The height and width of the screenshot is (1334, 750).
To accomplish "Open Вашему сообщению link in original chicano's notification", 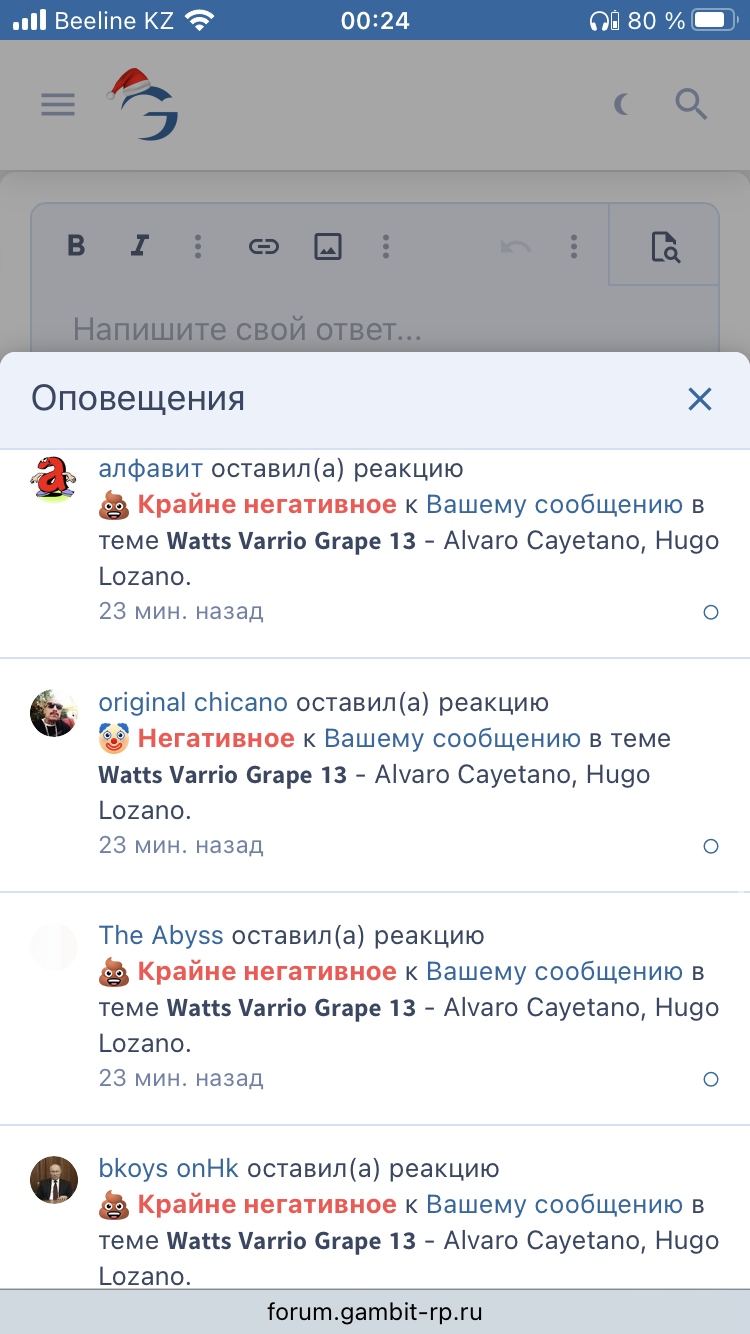I will (x=452, y=739).
